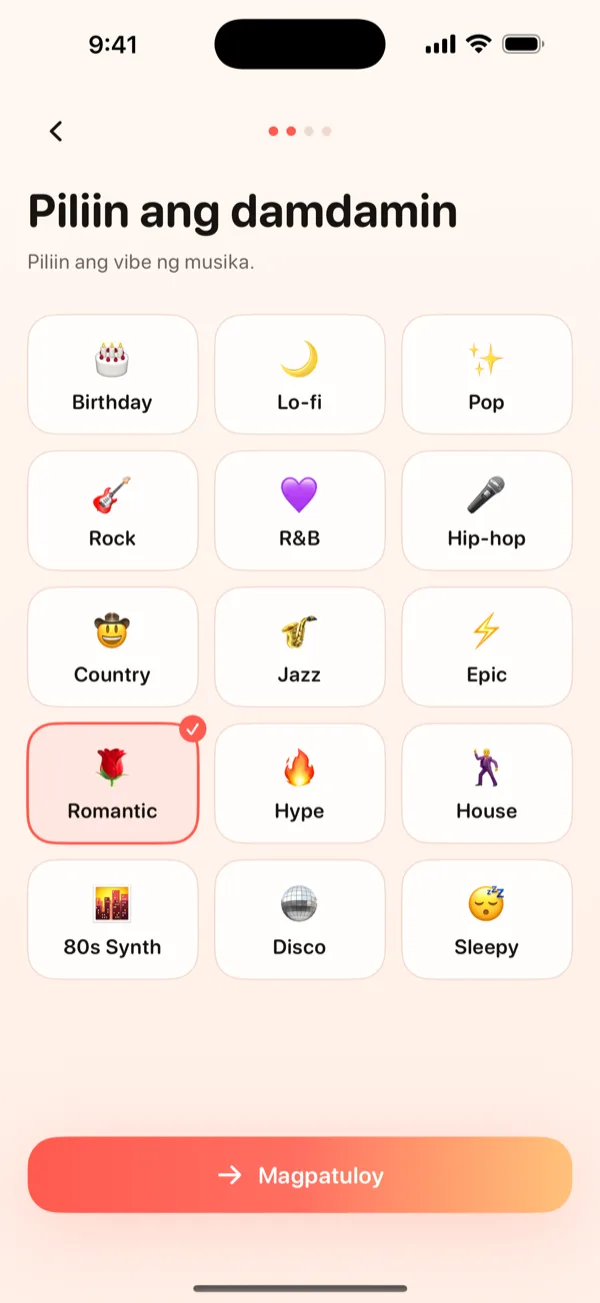This screenshot has width=600, height=1303.
Task: Select the Birthday vibe
Action: [113, 375]
